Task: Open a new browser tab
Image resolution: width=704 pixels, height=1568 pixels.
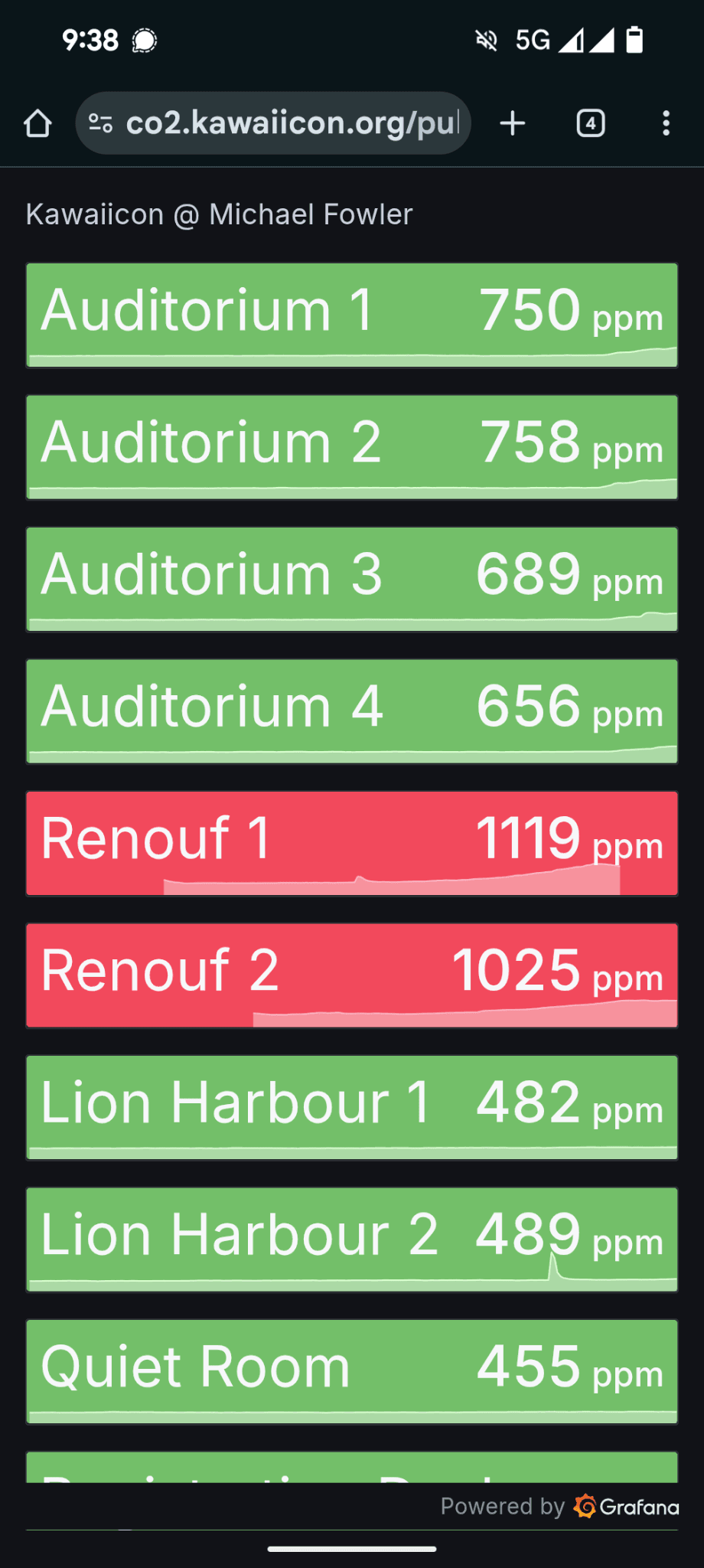Action: click(513, 123)
